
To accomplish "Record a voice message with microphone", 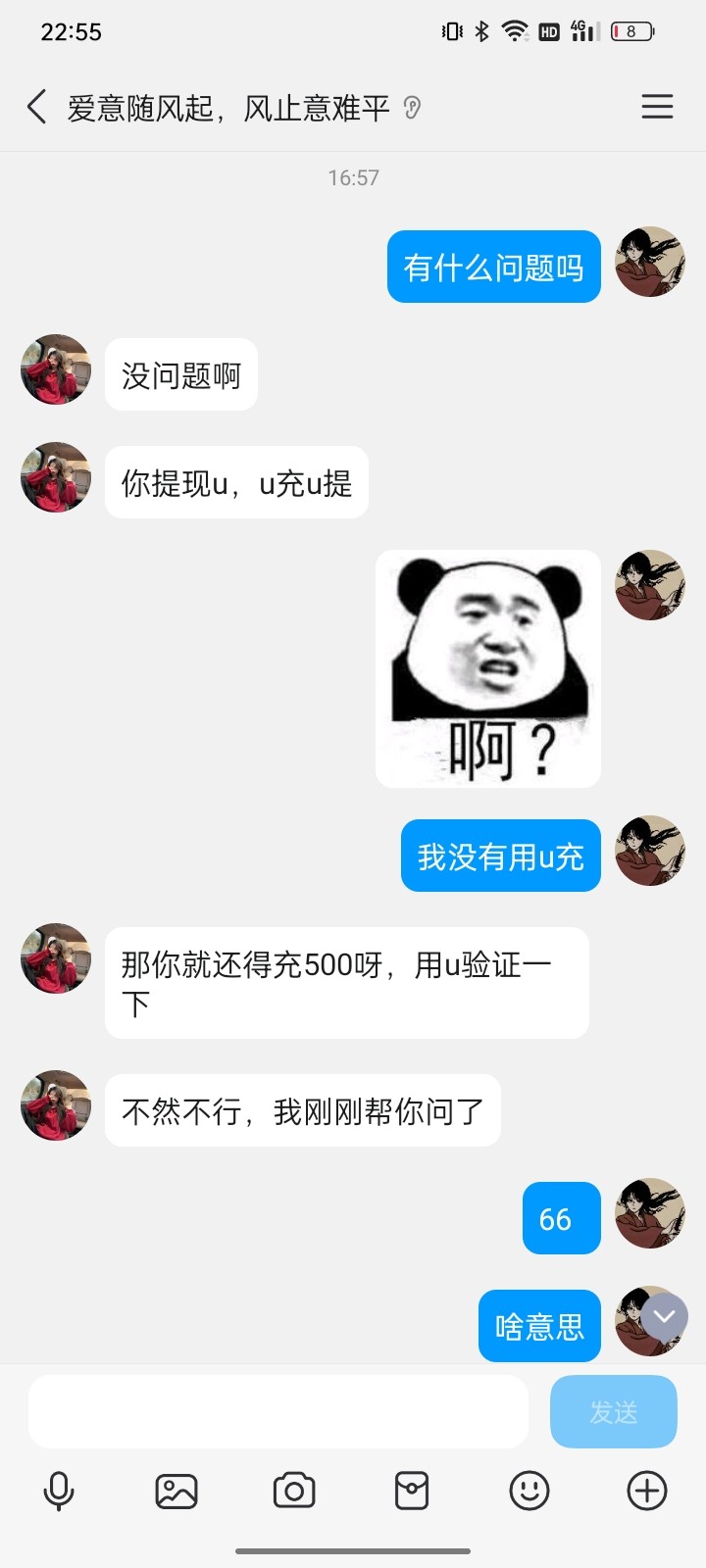I will [59, 1491].
